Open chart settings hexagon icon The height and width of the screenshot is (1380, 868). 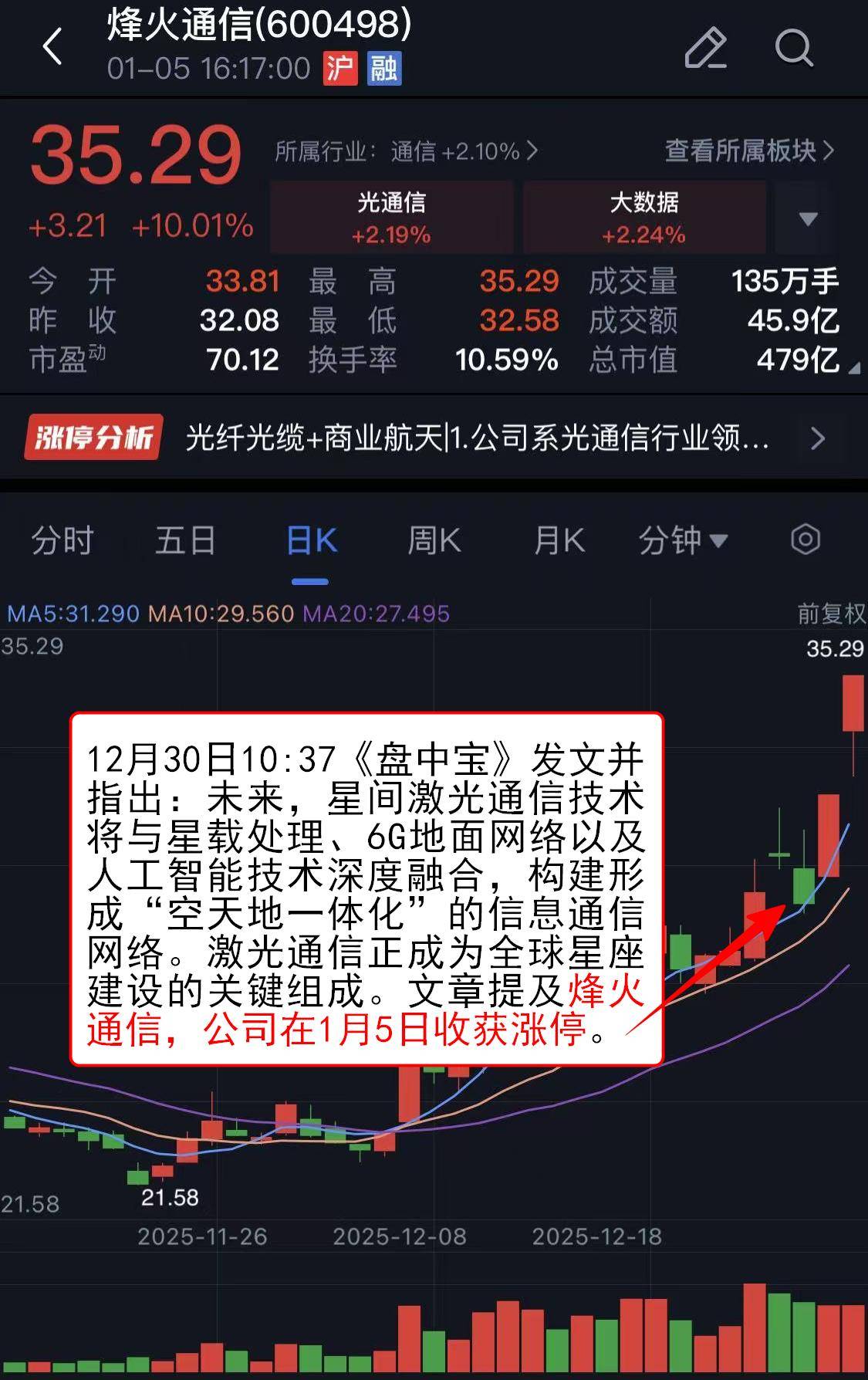806,539
